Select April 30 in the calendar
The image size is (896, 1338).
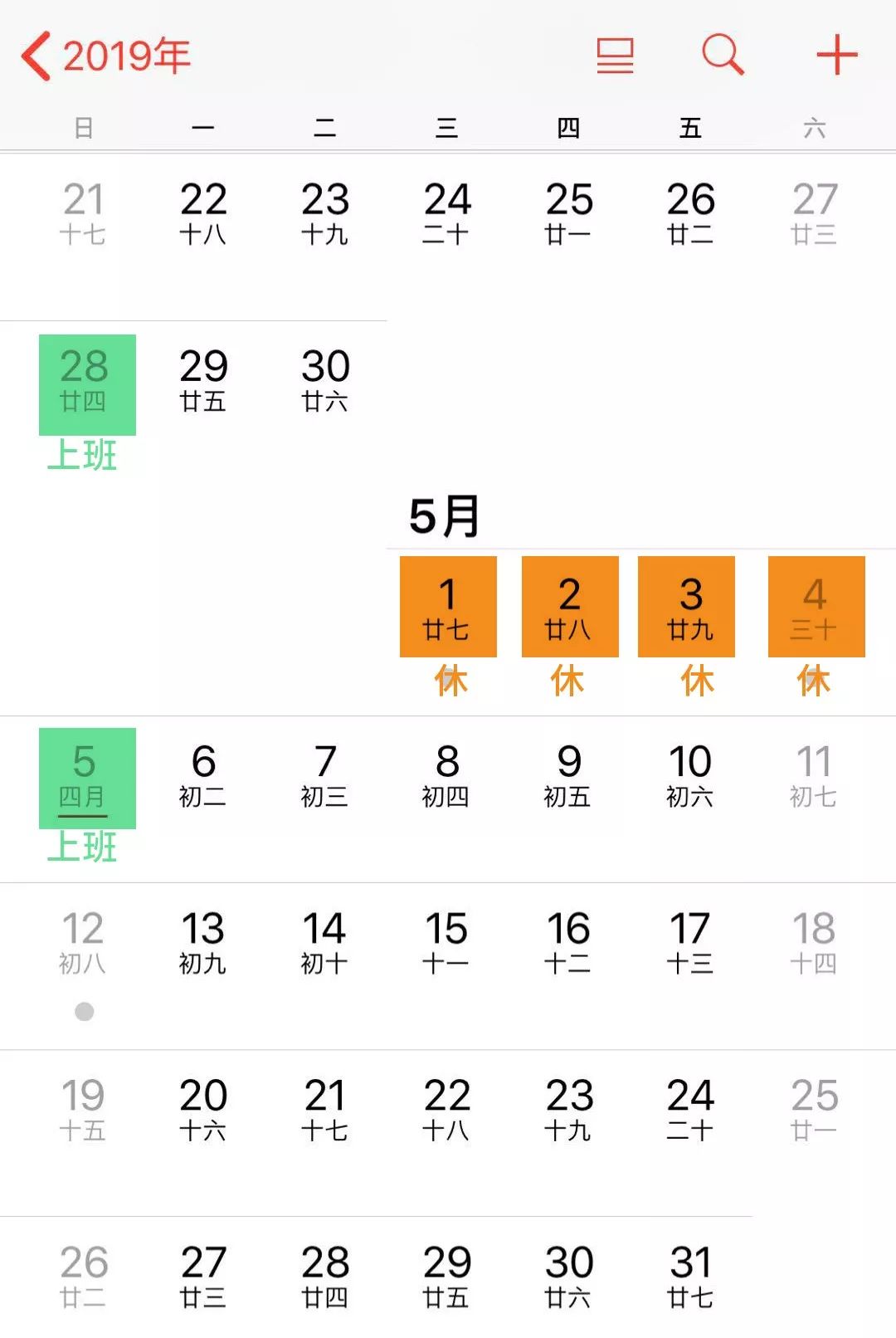[x=325, y=379]
